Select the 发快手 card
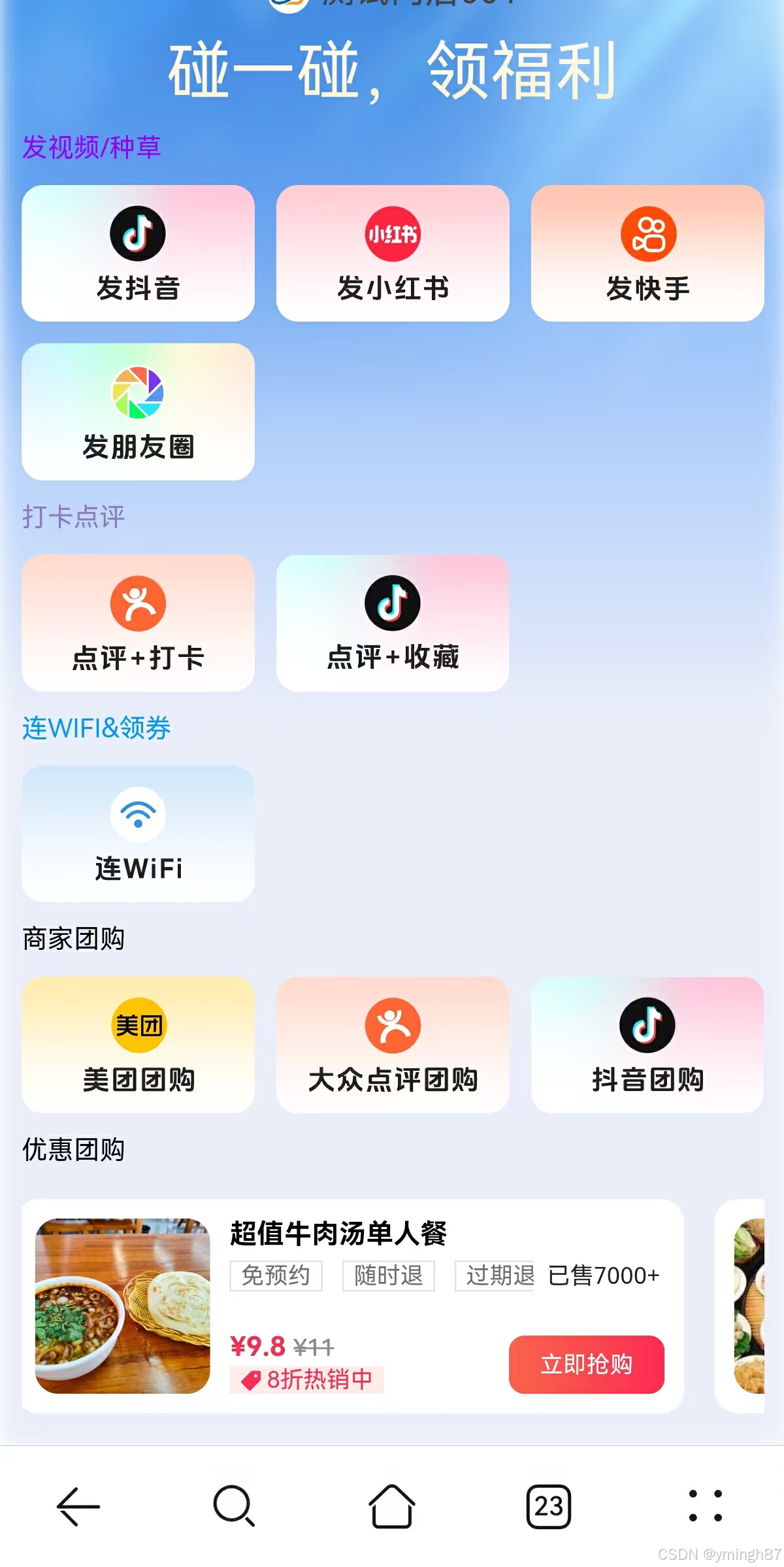This screenshot has width=784, height=1567. click(x=647, y=254)
